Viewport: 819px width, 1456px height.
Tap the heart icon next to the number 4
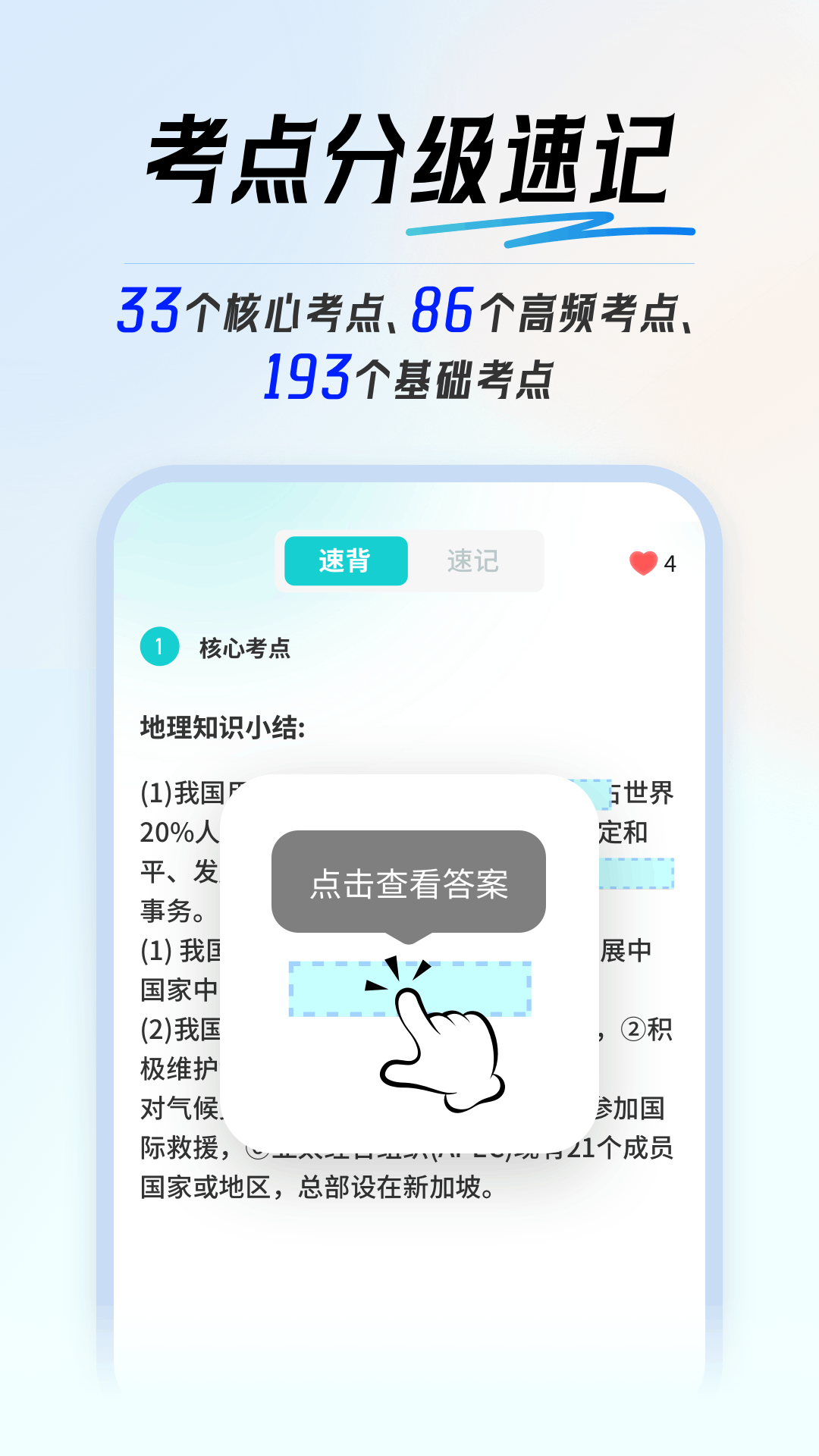point(643,561)
